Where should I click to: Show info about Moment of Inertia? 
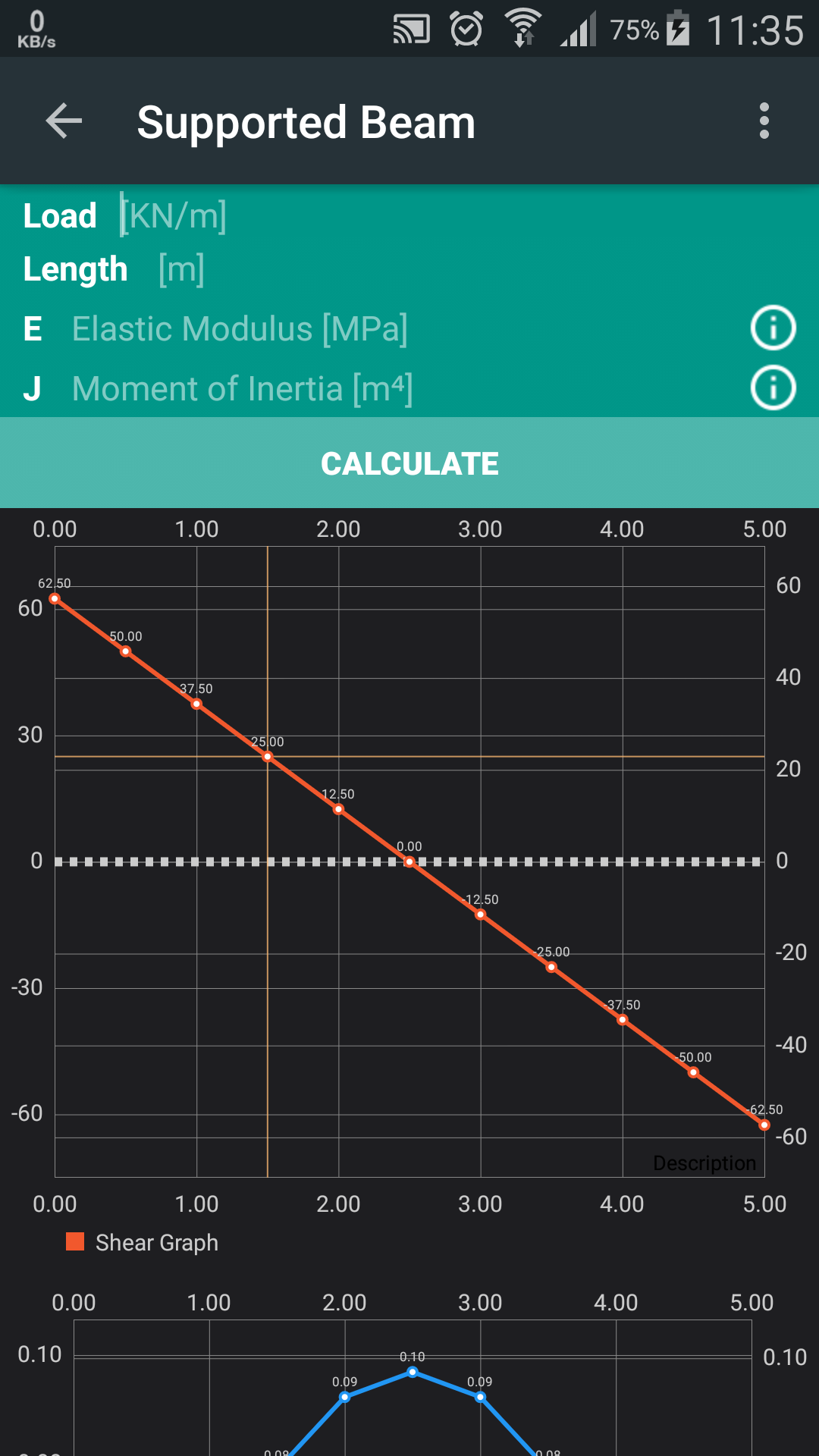coord(773,388)
